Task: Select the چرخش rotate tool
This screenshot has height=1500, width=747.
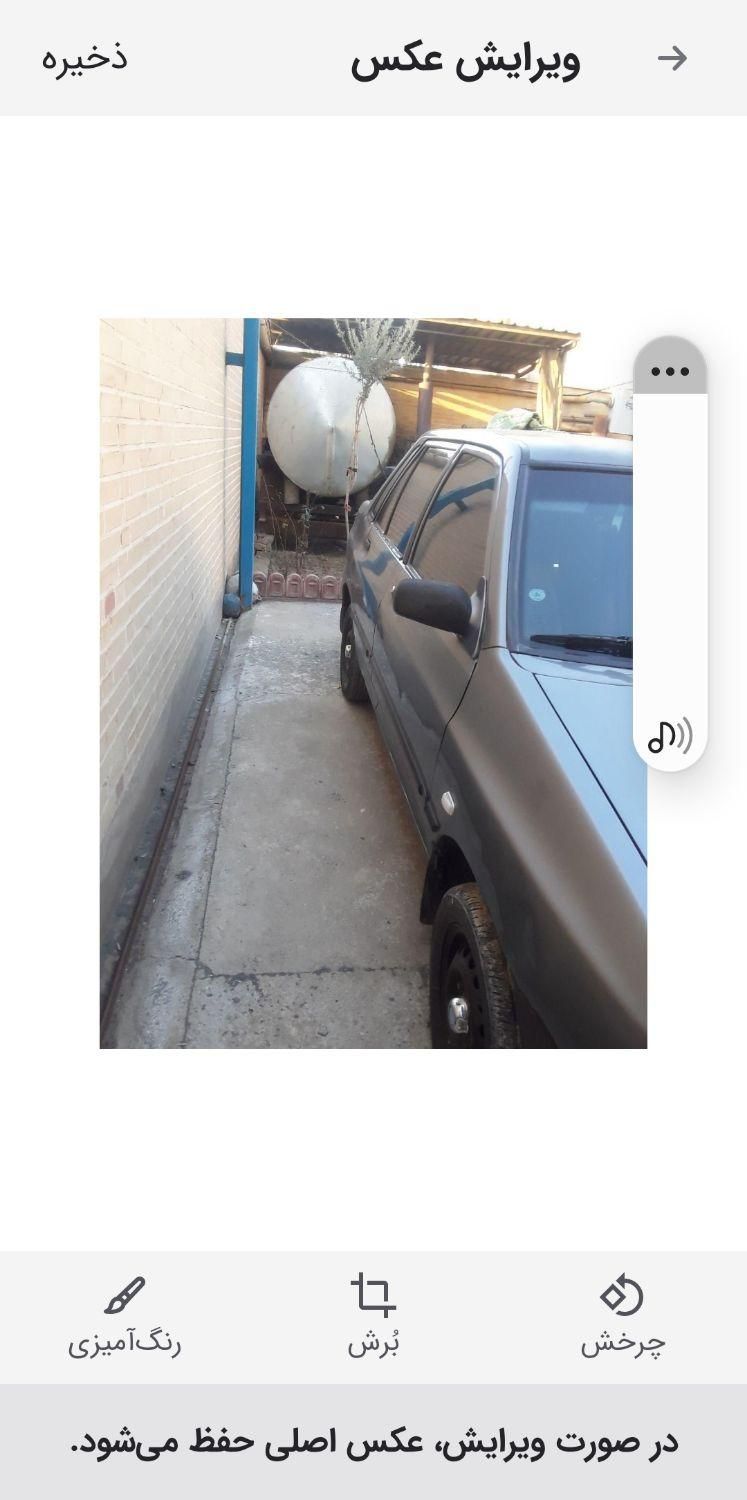Action: (622, 1315)
